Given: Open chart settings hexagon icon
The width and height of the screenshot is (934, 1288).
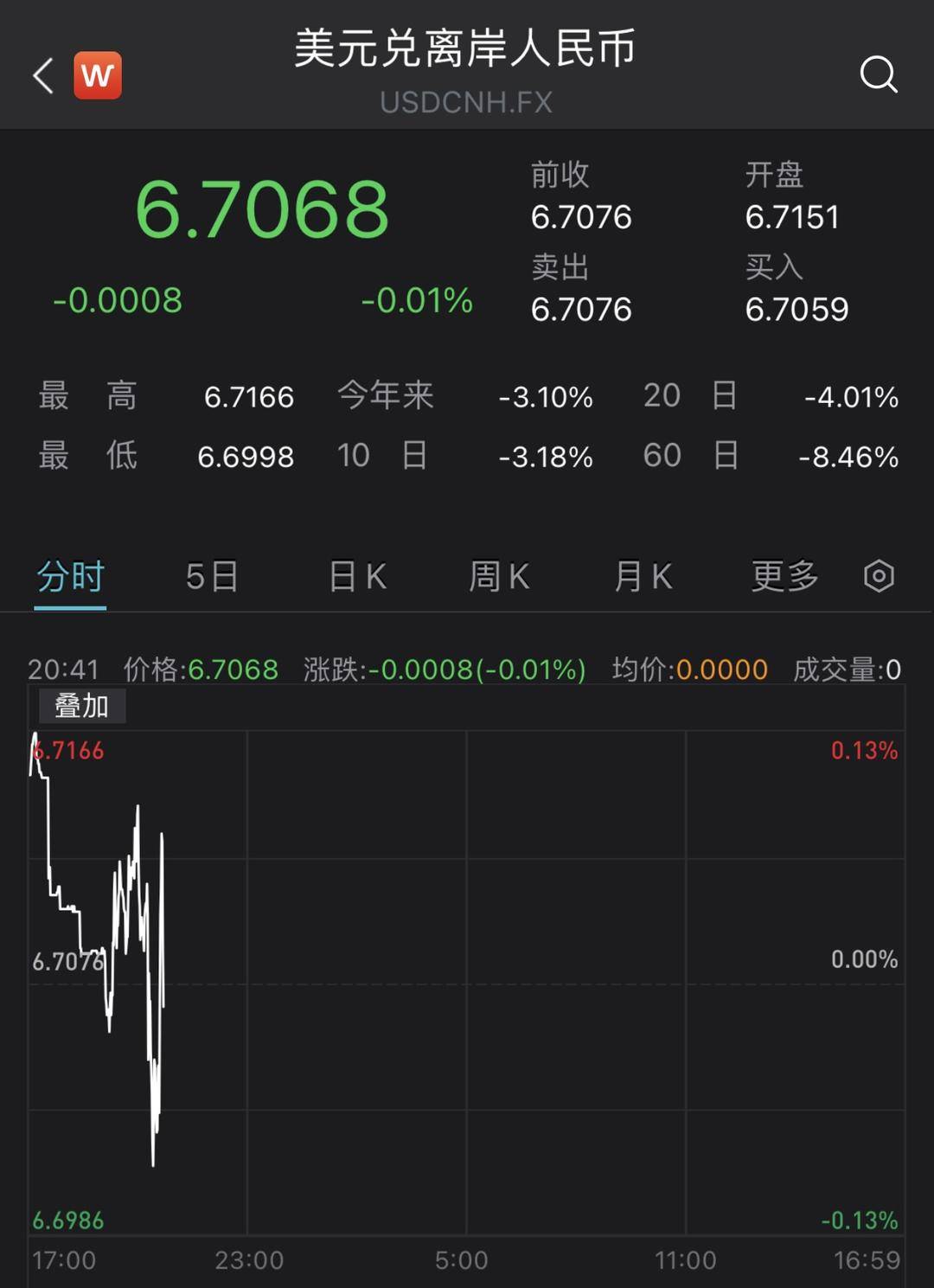Looking at the screenshot, I should point(879,576).
